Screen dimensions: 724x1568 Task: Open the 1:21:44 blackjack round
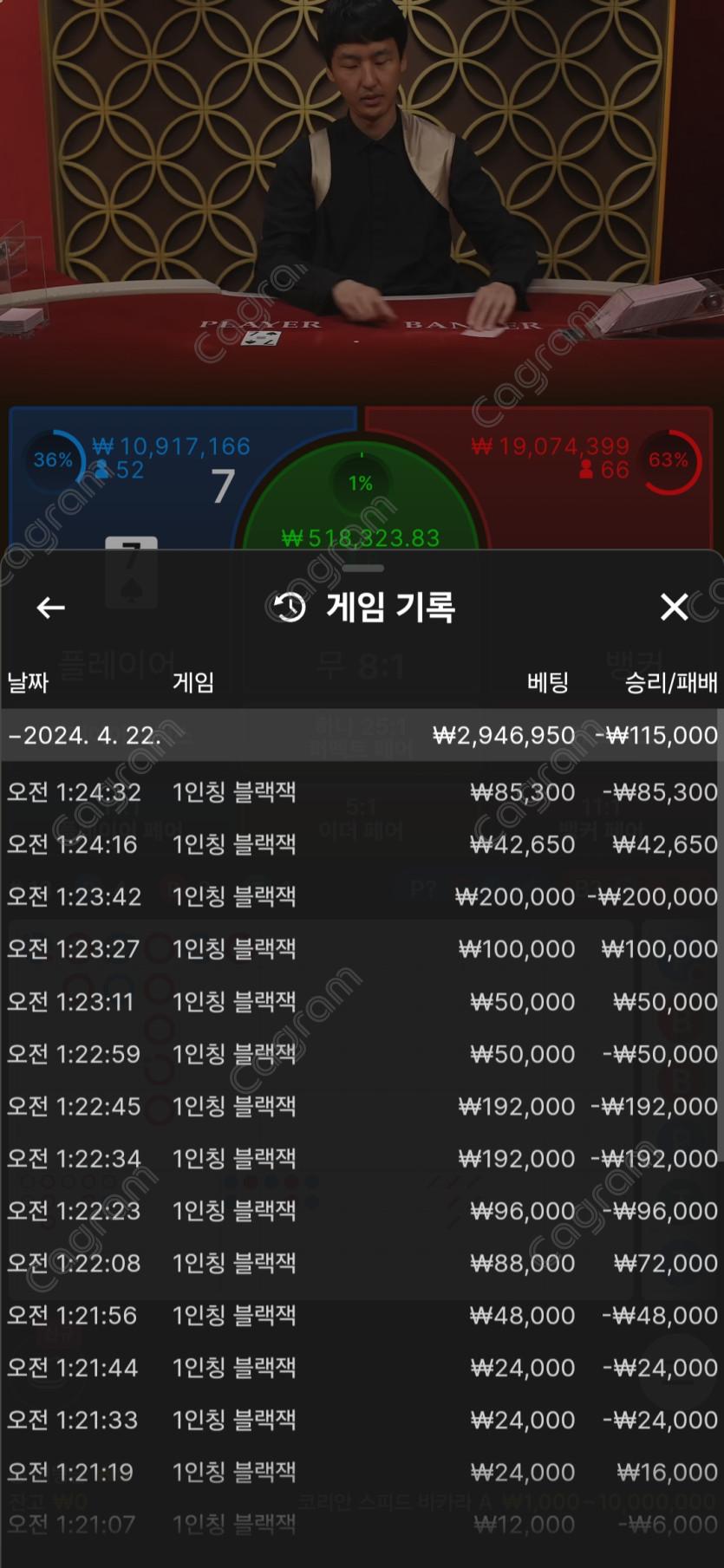point(362,1368)
